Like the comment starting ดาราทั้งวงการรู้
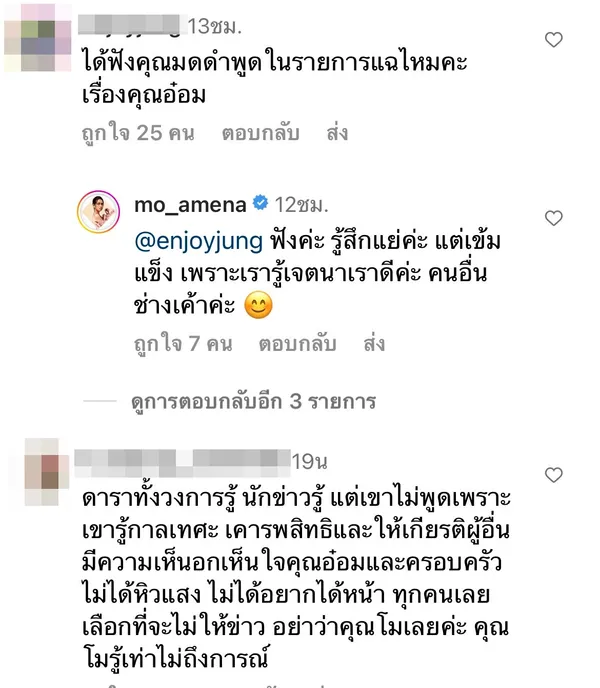600x688 pixels. tap(553, 475)
